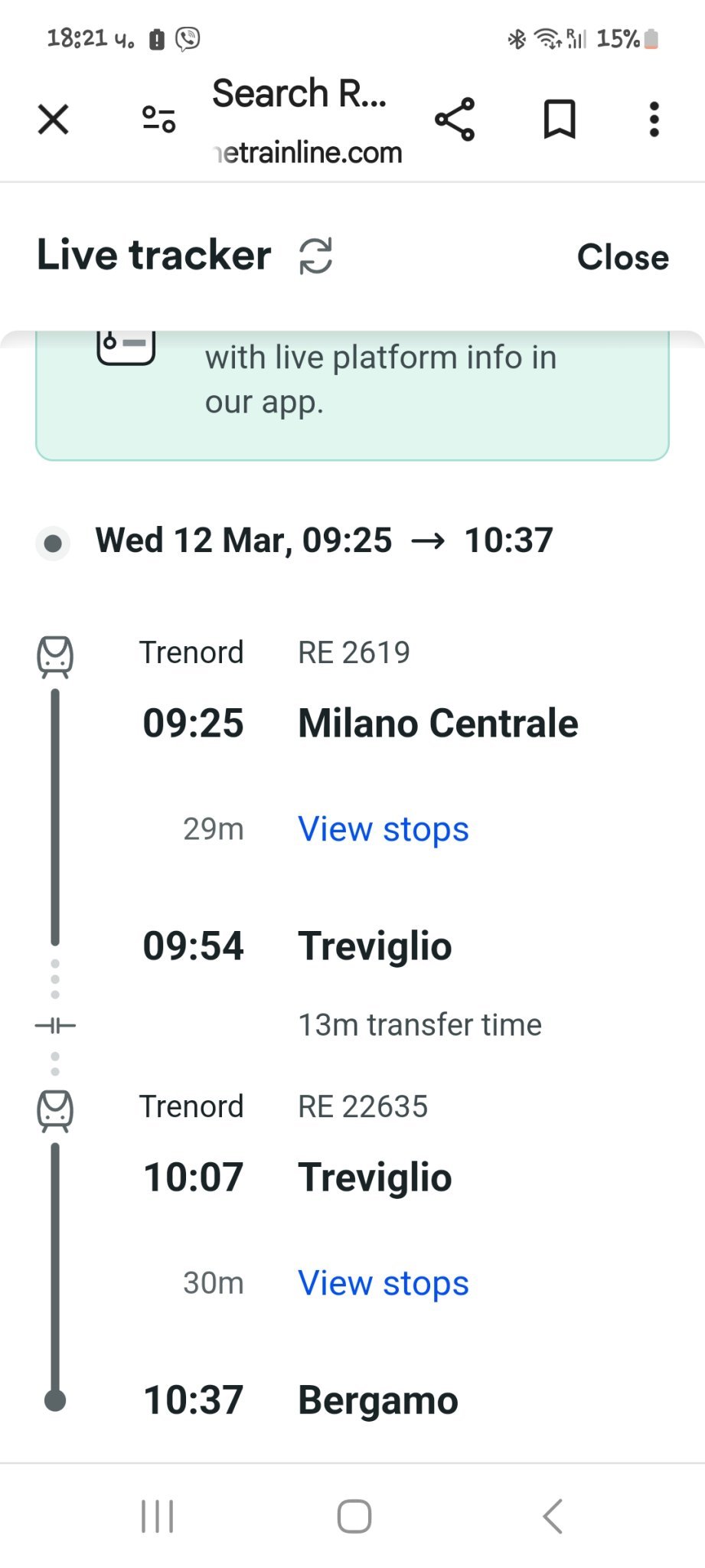Go back using system navigation

tap(553, 1516)
